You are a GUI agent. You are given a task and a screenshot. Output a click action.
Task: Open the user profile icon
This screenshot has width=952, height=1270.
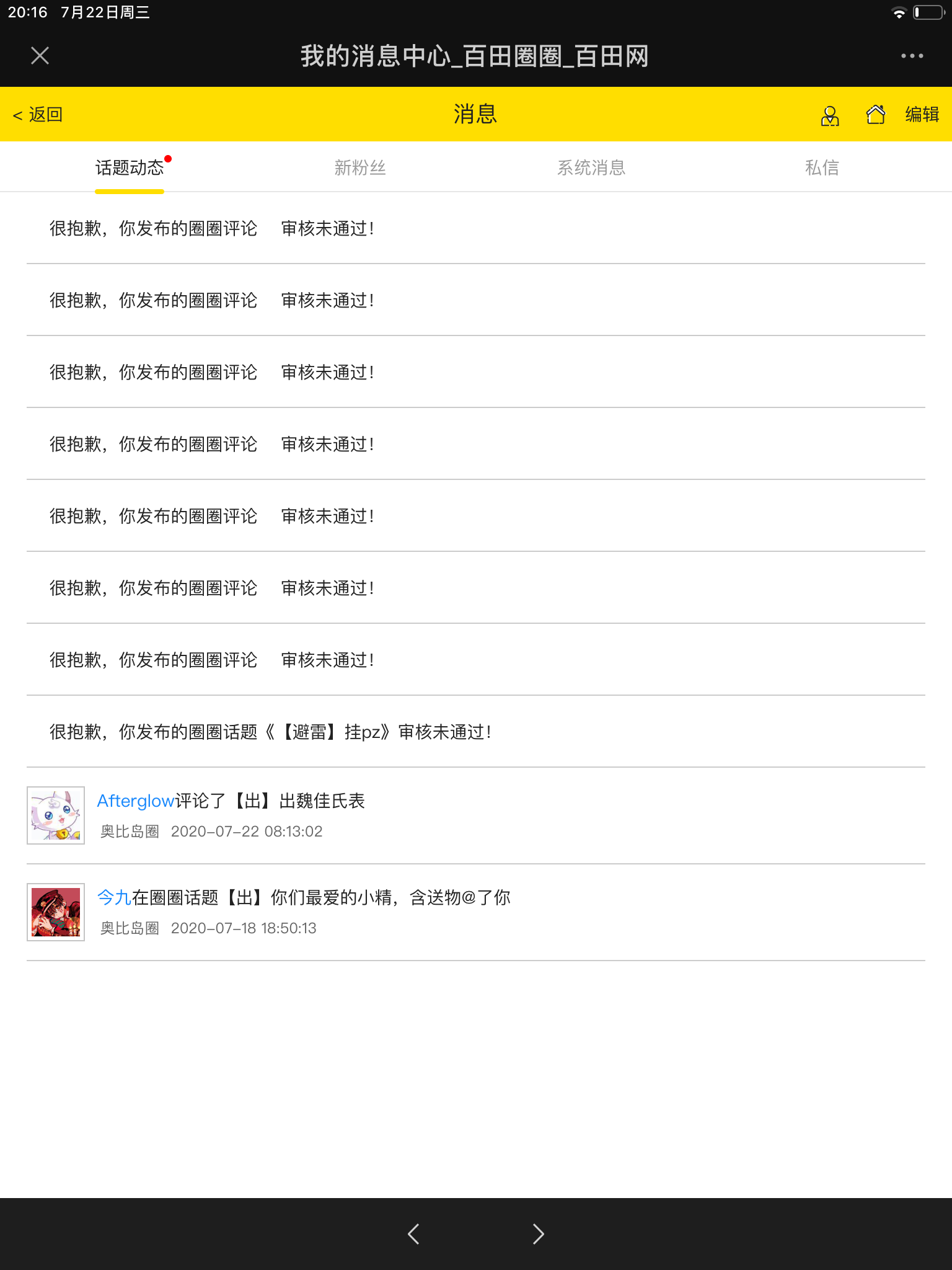click(x=830, y=115)
